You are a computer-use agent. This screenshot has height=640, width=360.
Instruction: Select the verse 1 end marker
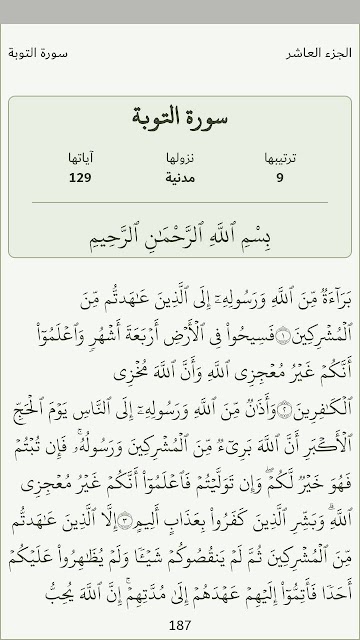(283, 337)
